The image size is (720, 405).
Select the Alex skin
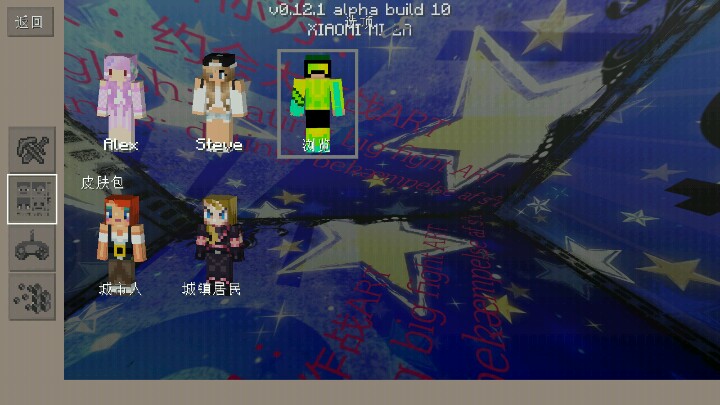pos(121,100)
